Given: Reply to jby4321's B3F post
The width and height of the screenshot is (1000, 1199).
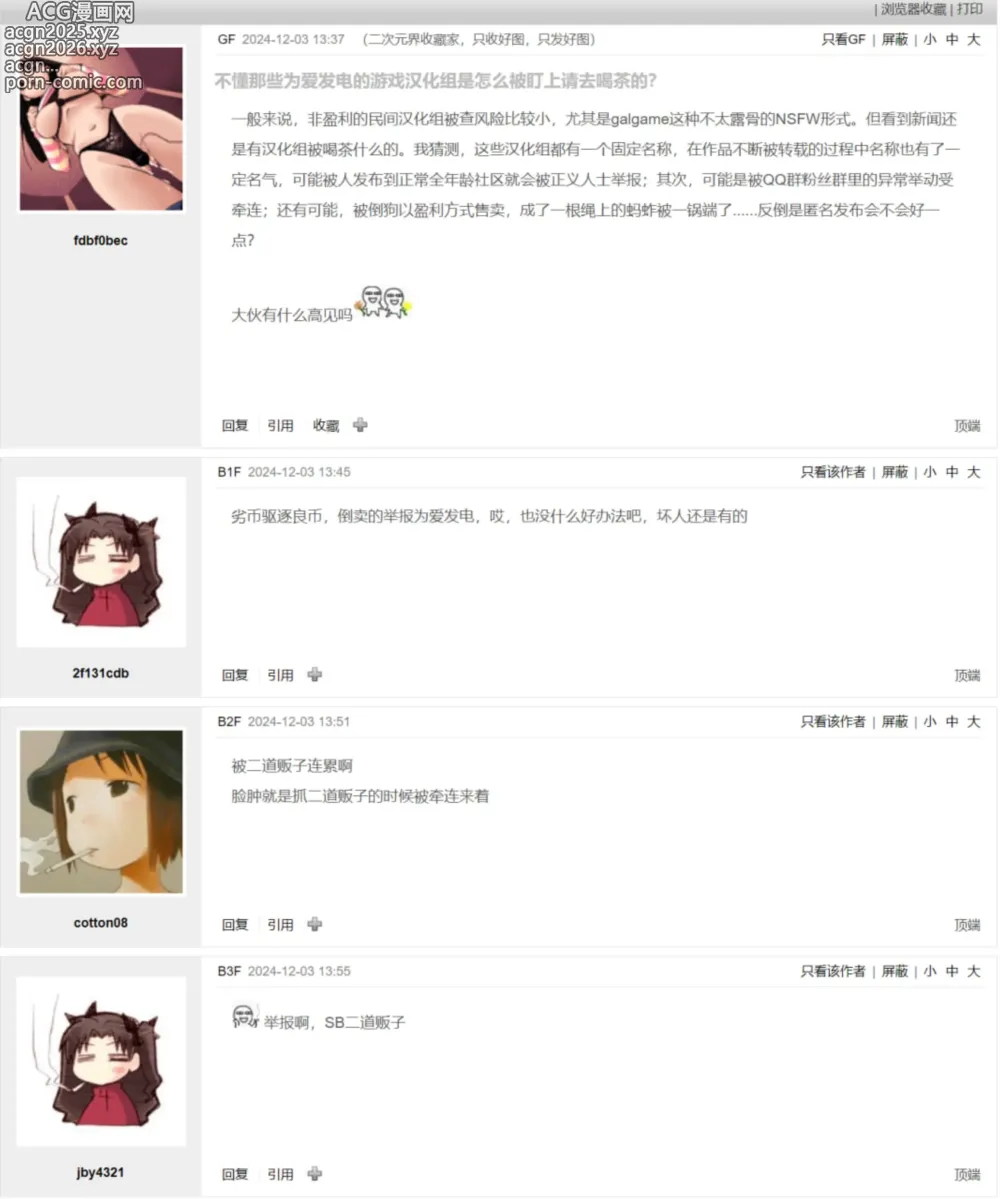Looking at the screenshot, I should (235, 1174).
